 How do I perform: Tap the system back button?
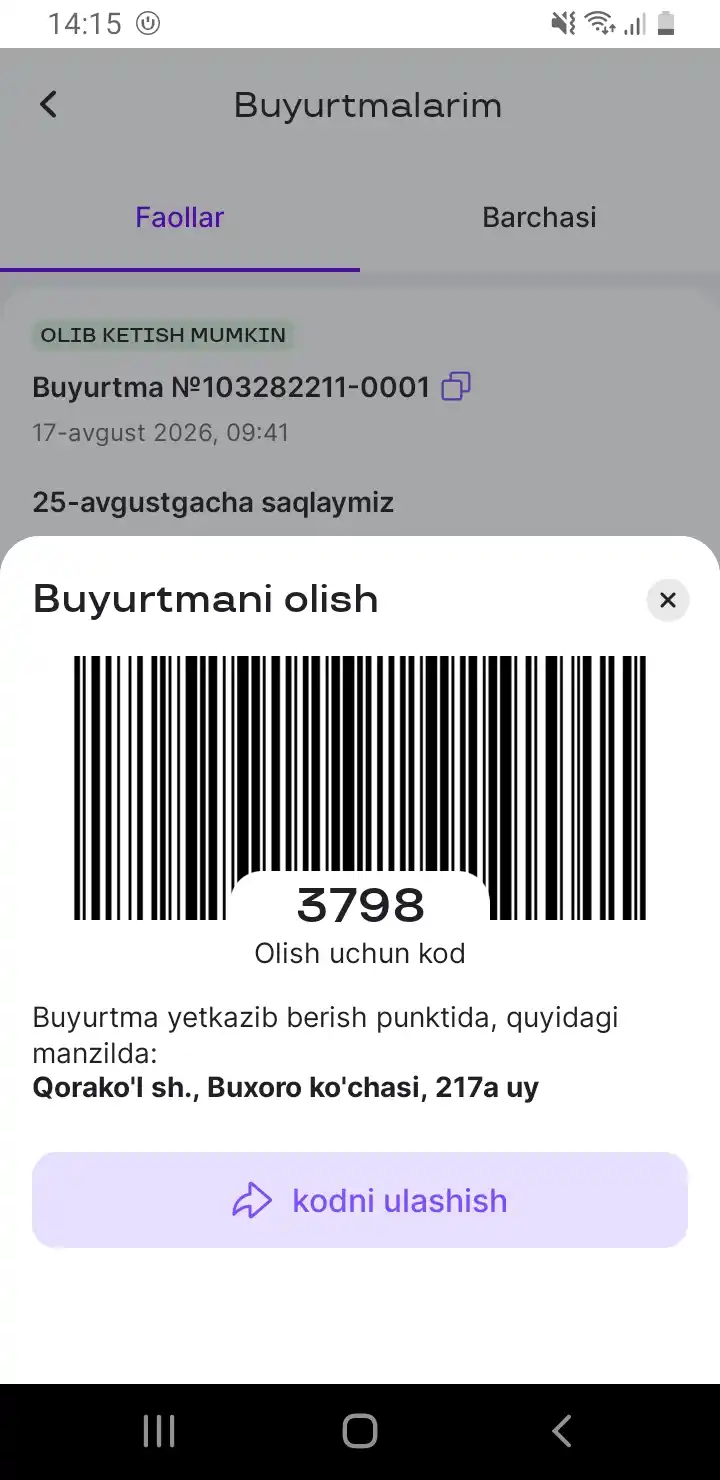coord(562,1431)
